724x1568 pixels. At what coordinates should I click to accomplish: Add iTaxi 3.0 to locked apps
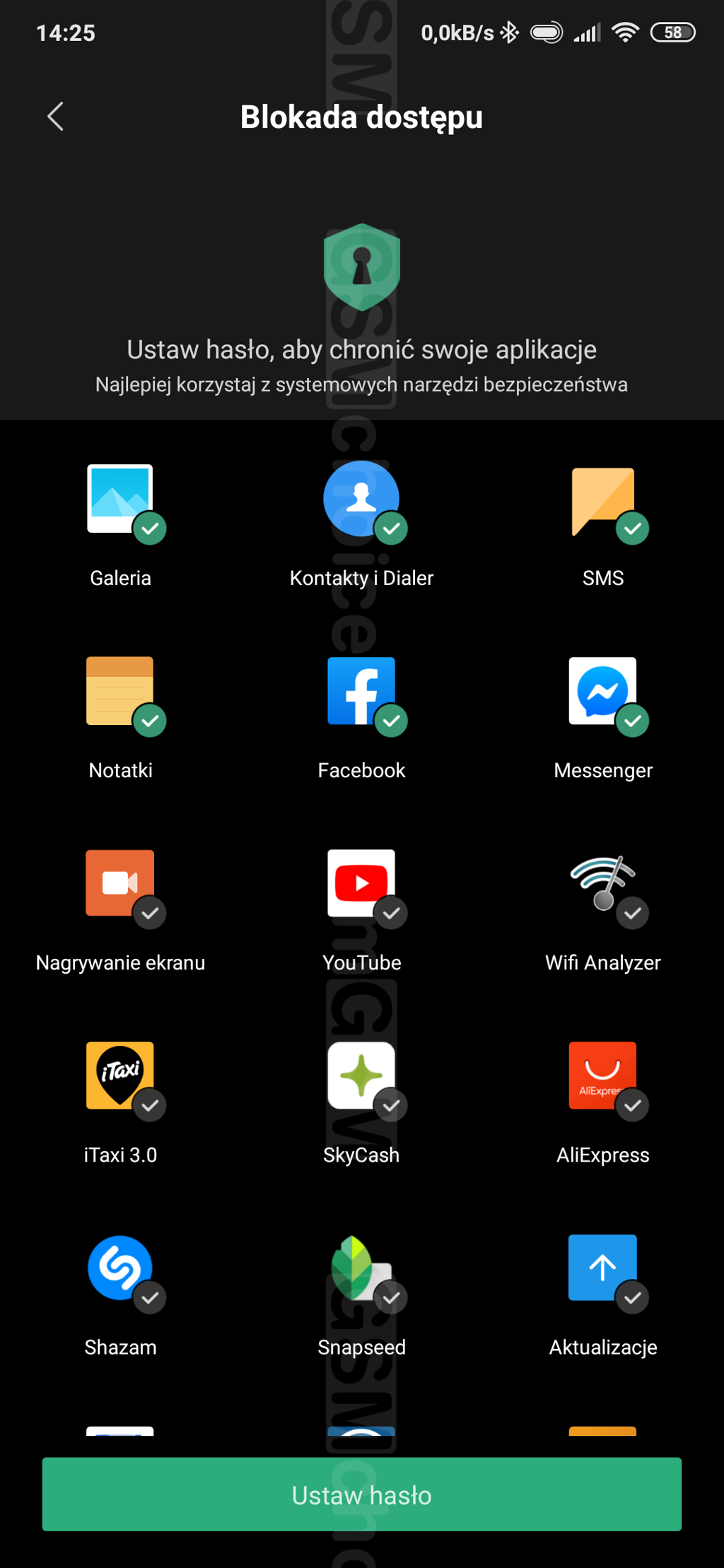(121, 1077)
